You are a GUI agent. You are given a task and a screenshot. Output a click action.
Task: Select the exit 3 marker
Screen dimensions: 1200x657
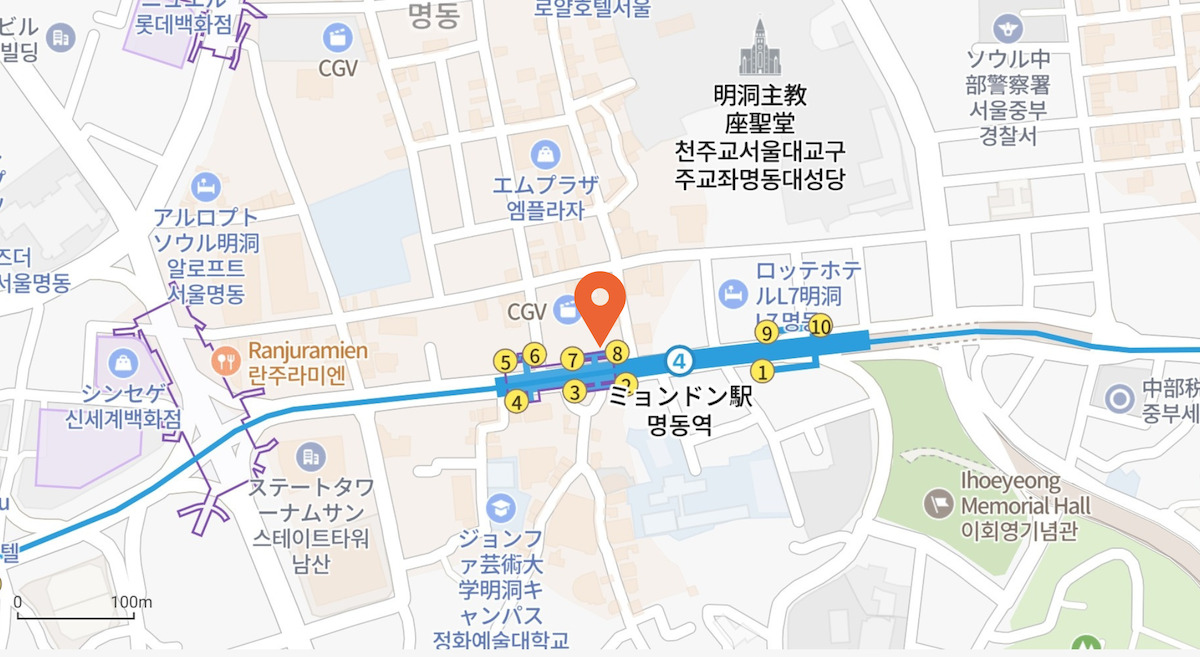574,391
